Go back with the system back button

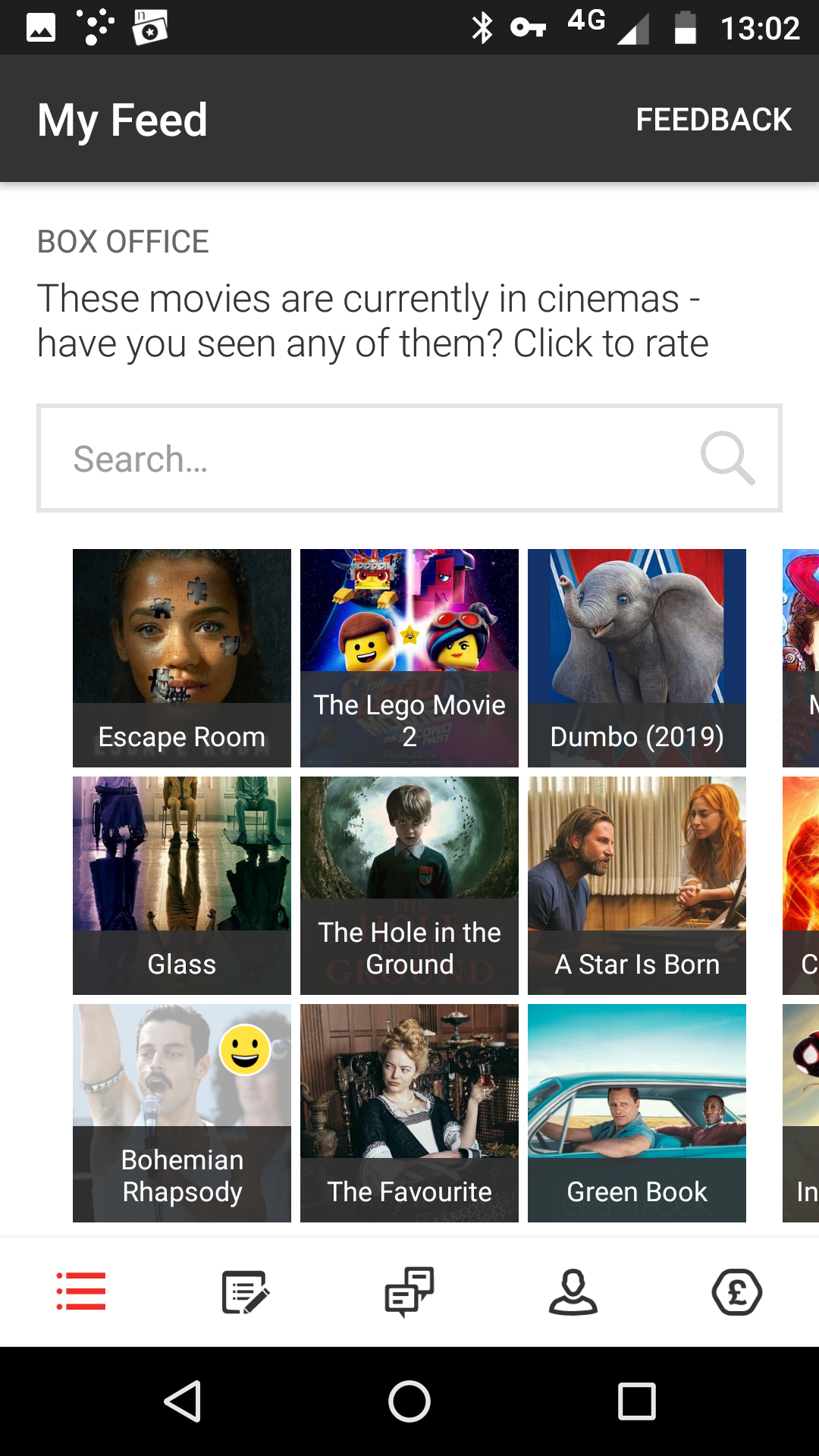tap(182, 1401)
